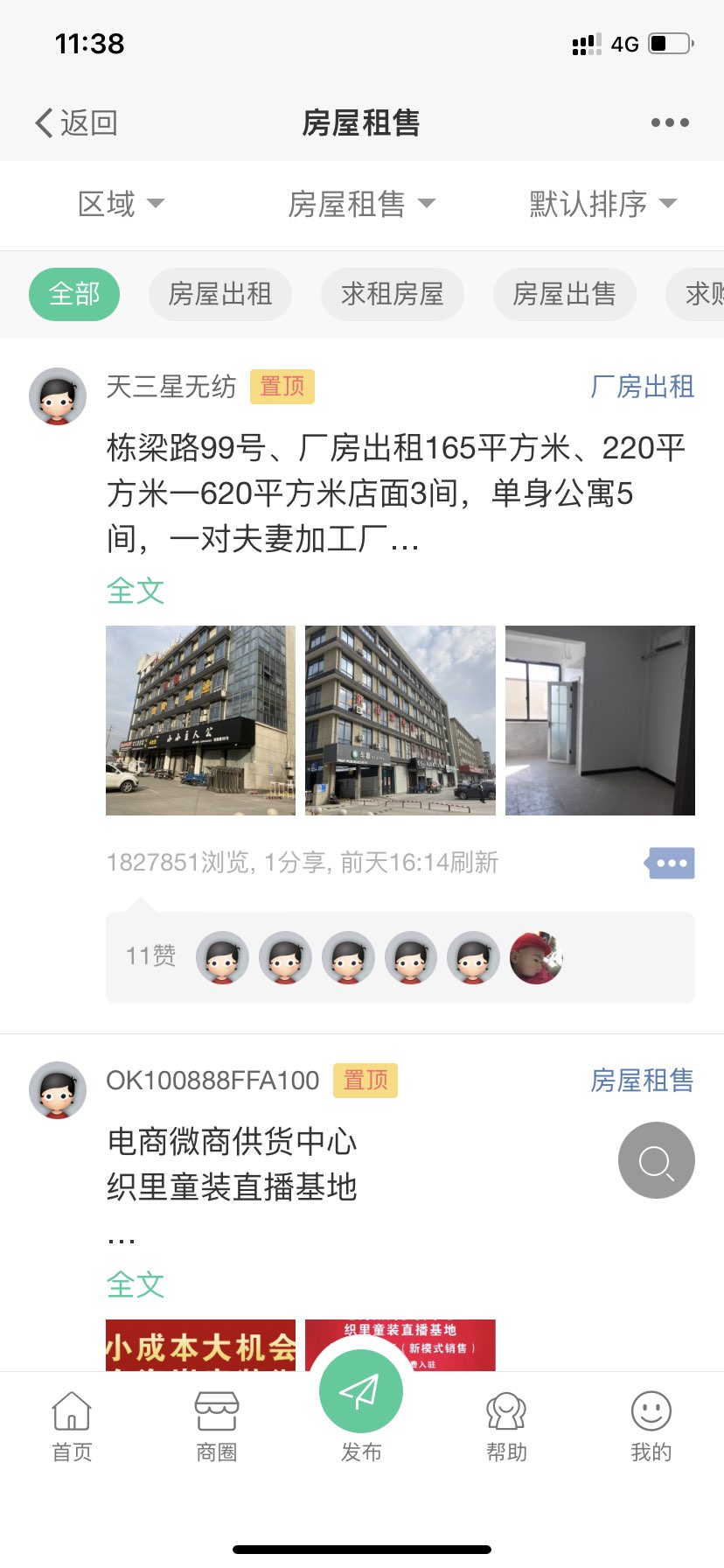Filter by 房屋出售 chip
This screenshot has height=1568, width=724.
564,294
